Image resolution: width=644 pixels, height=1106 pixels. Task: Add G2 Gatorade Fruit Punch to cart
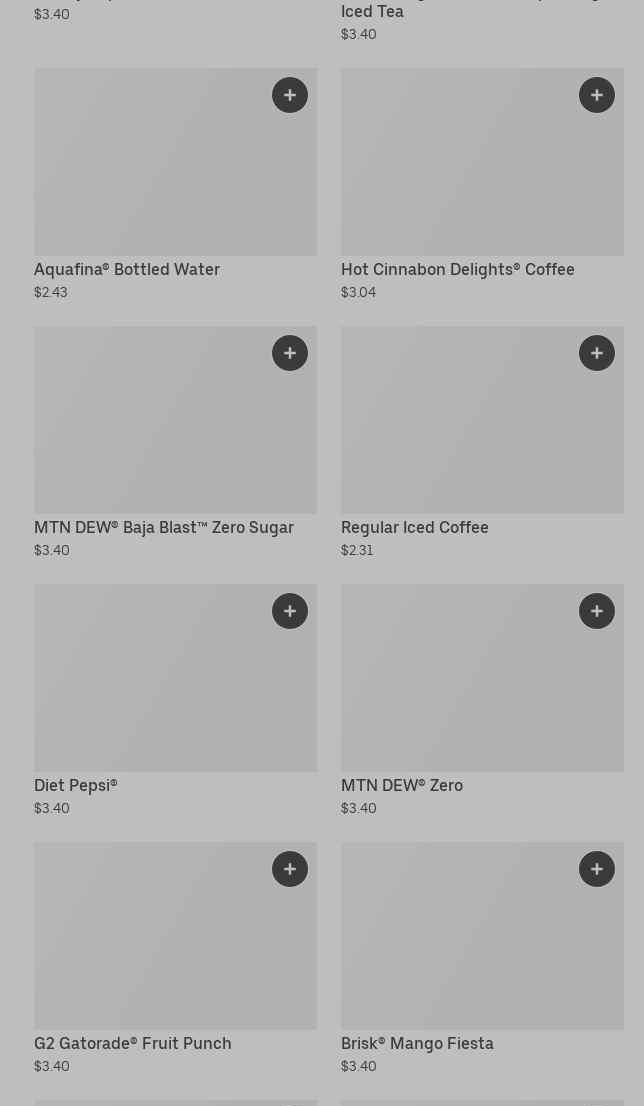(x=290, y=869)
